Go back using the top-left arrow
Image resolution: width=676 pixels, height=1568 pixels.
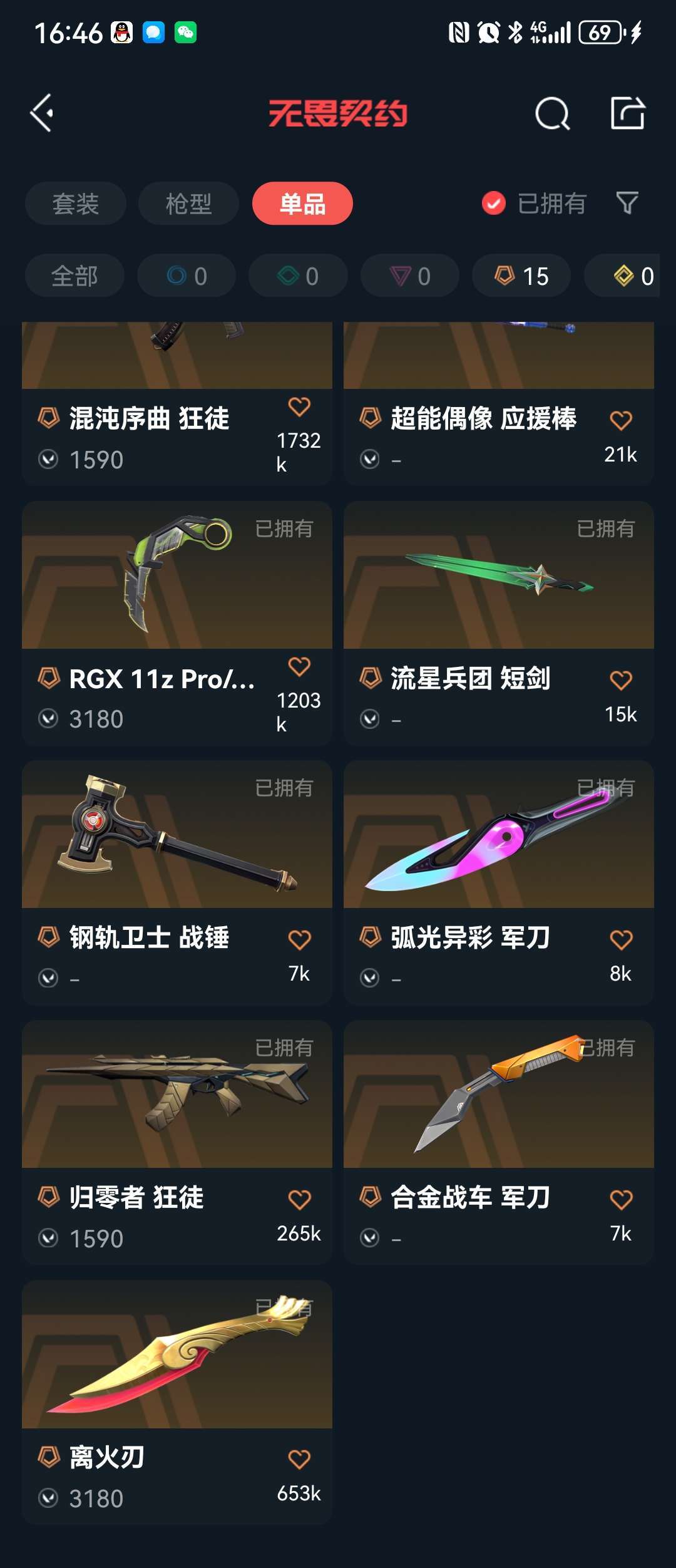(x=42, y=113)
